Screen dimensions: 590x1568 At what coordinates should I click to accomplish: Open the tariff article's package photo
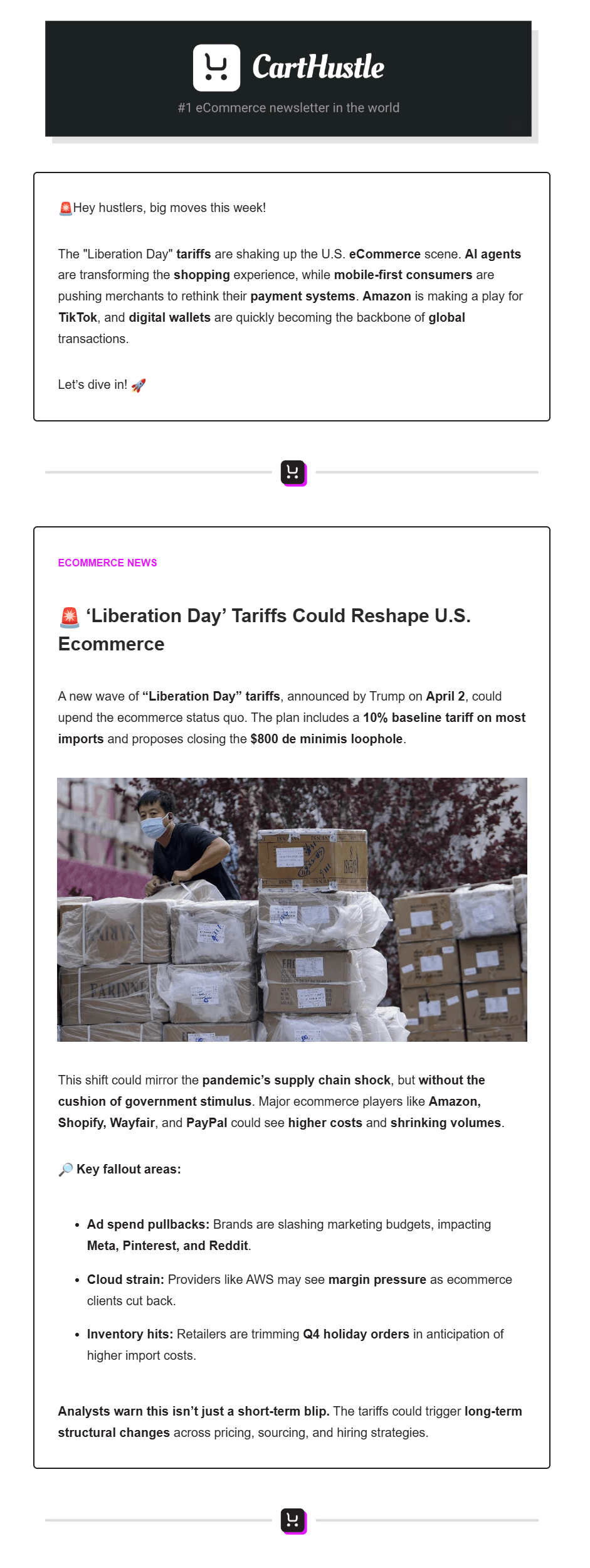(292, 909)
